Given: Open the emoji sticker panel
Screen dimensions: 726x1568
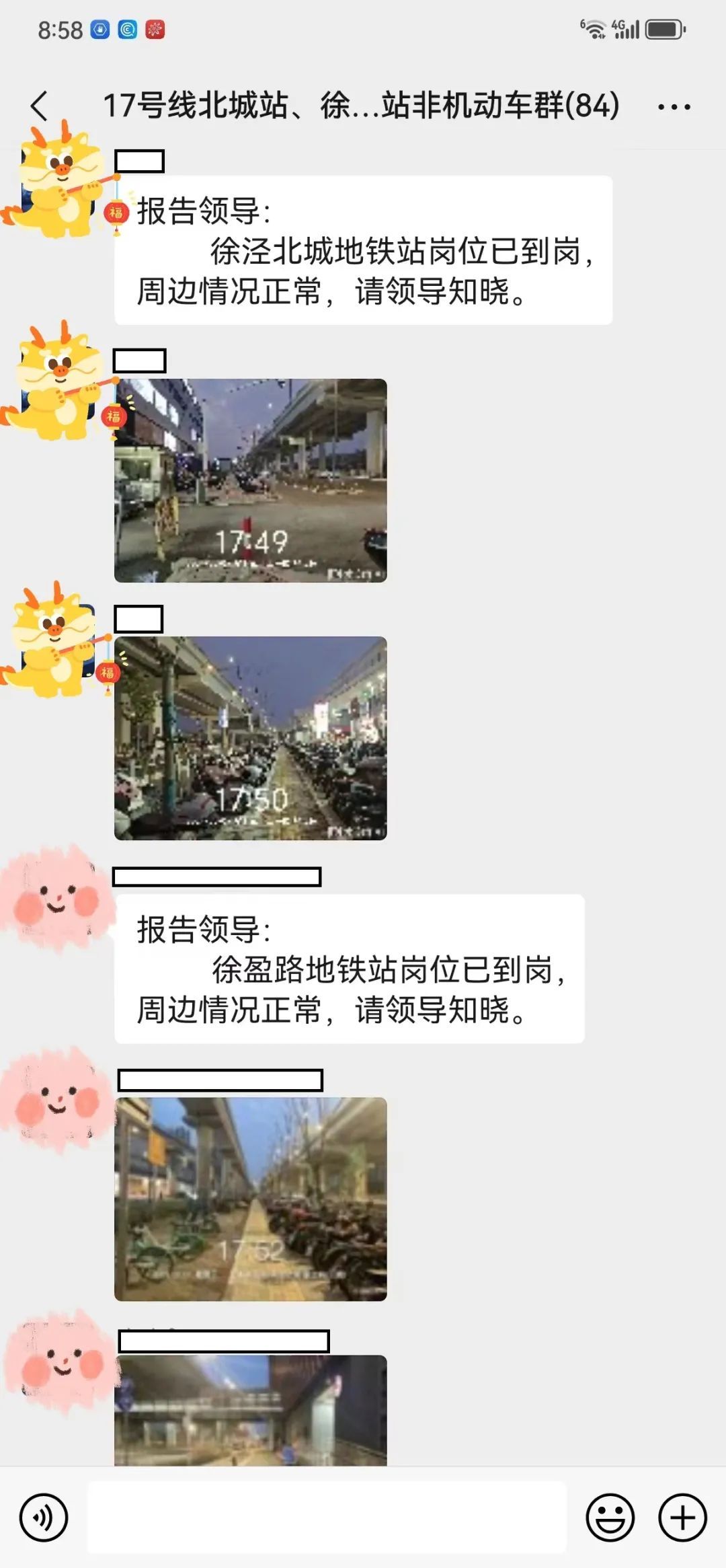Looking at the screenshot, I should point(610,1518).
